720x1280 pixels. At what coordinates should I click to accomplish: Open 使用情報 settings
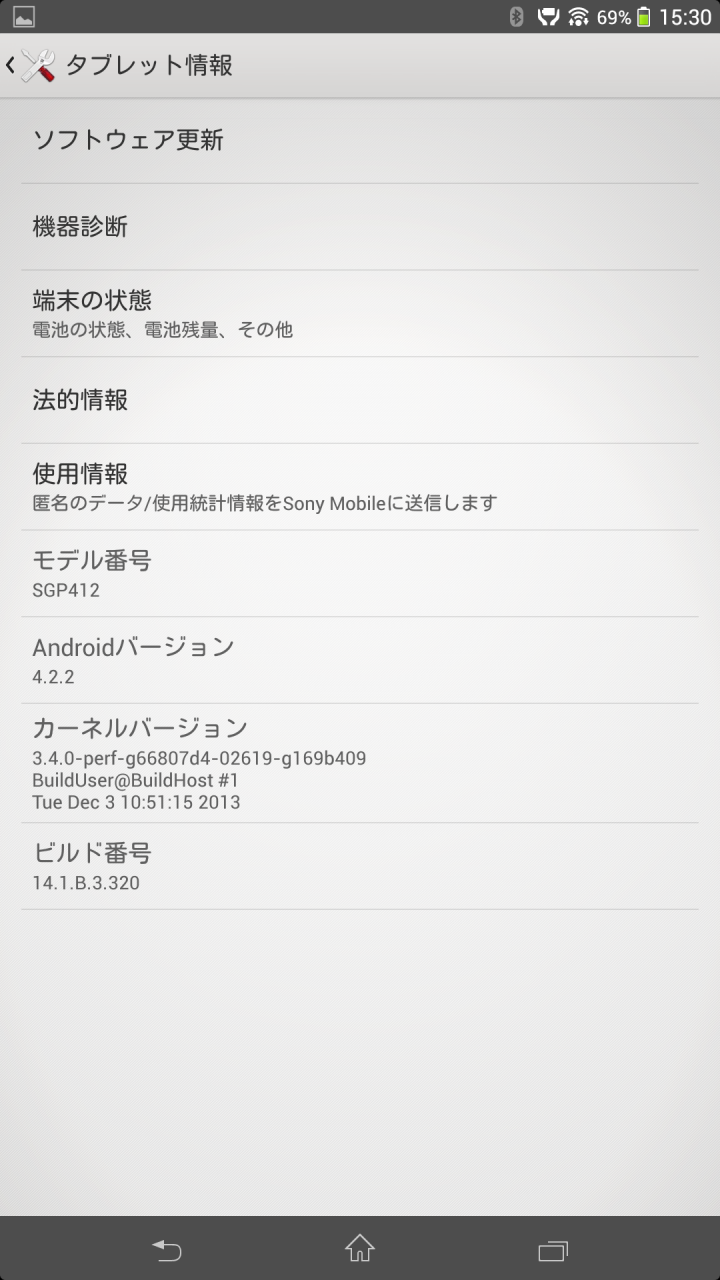coord(360,487)
